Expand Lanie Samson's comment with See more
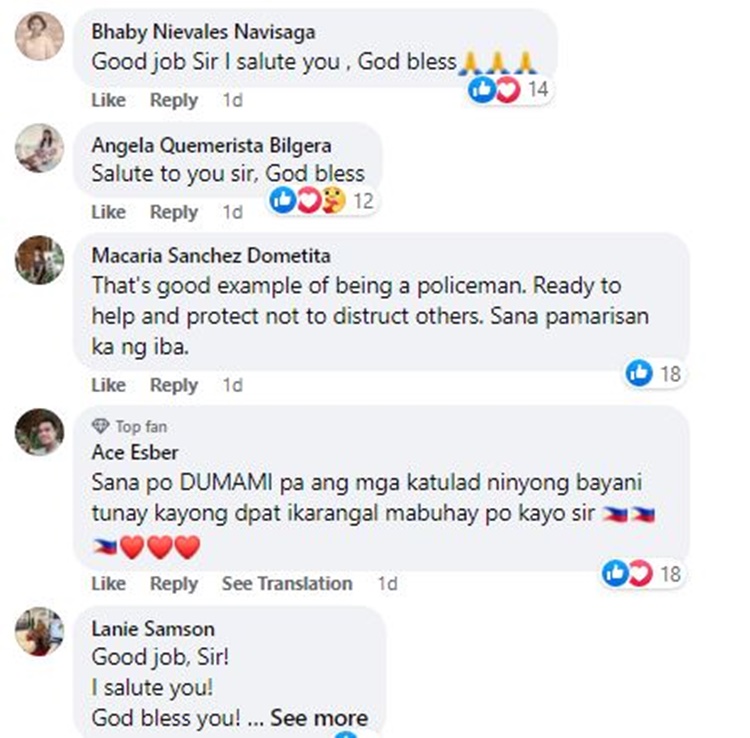Screen dimensions: 750x738 pos(318,718)
